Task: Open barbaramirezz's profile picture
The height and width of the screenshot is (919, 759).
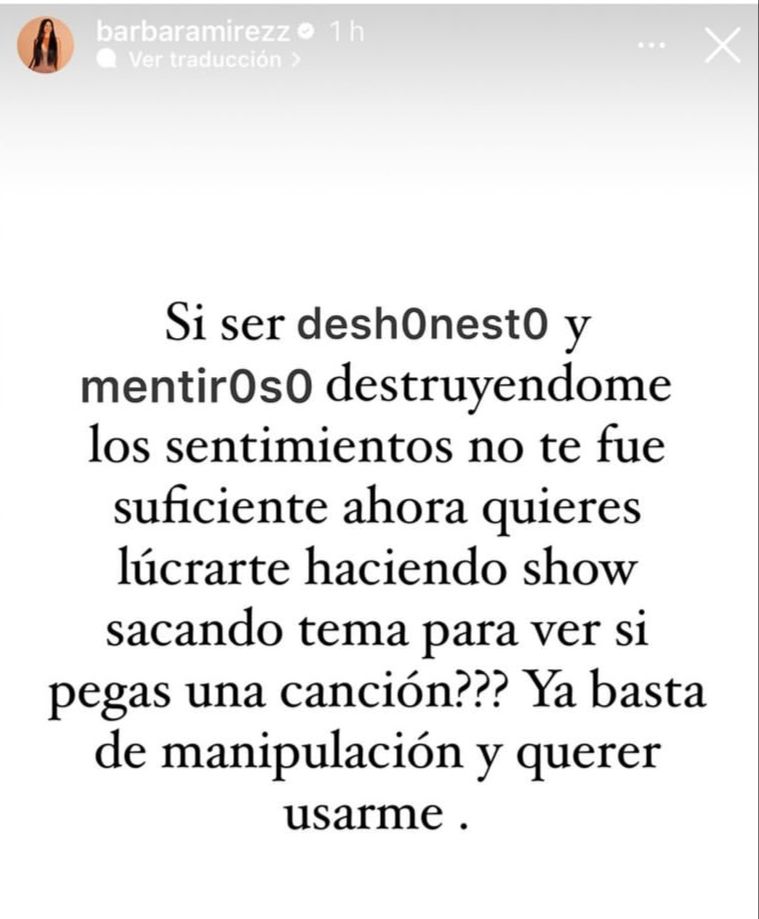Action: click(x=45, y=45)
